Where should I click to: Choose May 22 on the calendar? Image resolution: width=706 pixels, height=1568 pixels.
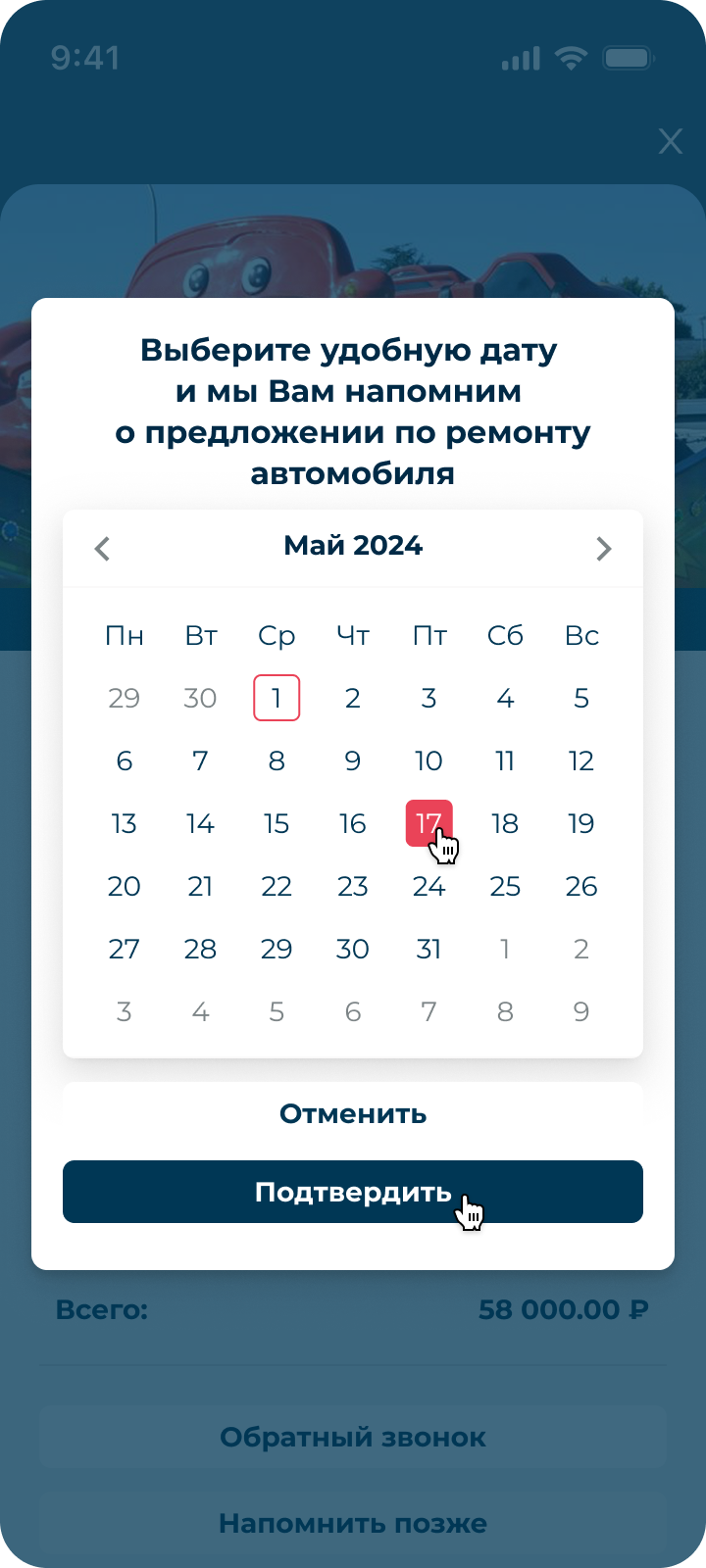tap(277, 886)
